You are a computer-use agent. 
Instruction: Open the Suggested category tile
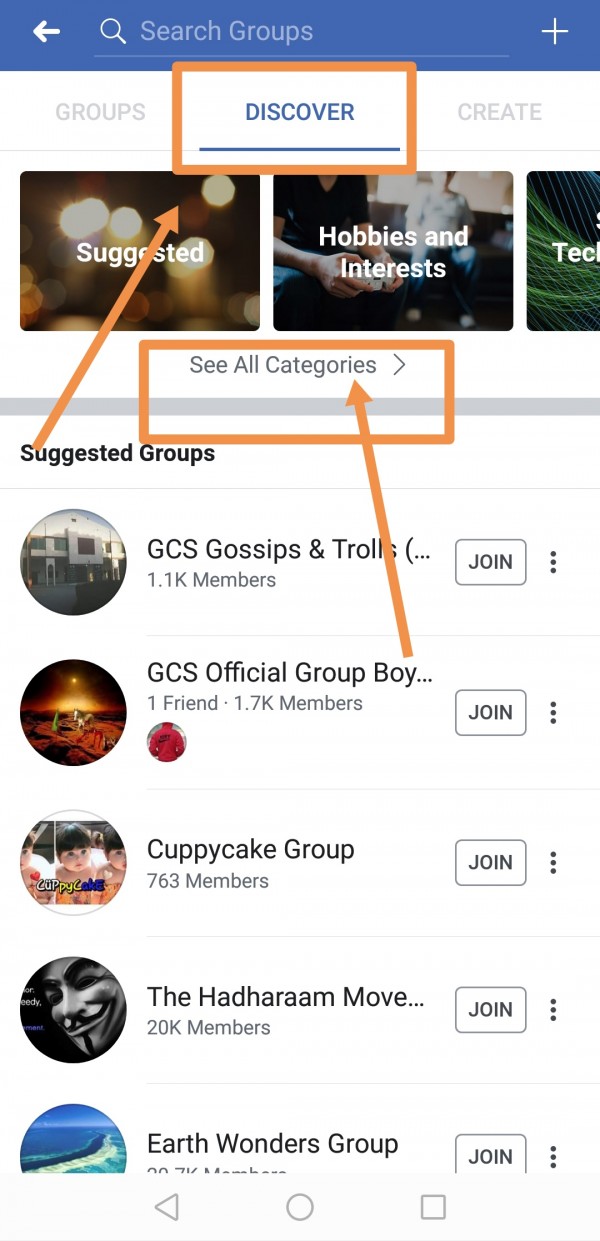point(140,251)
